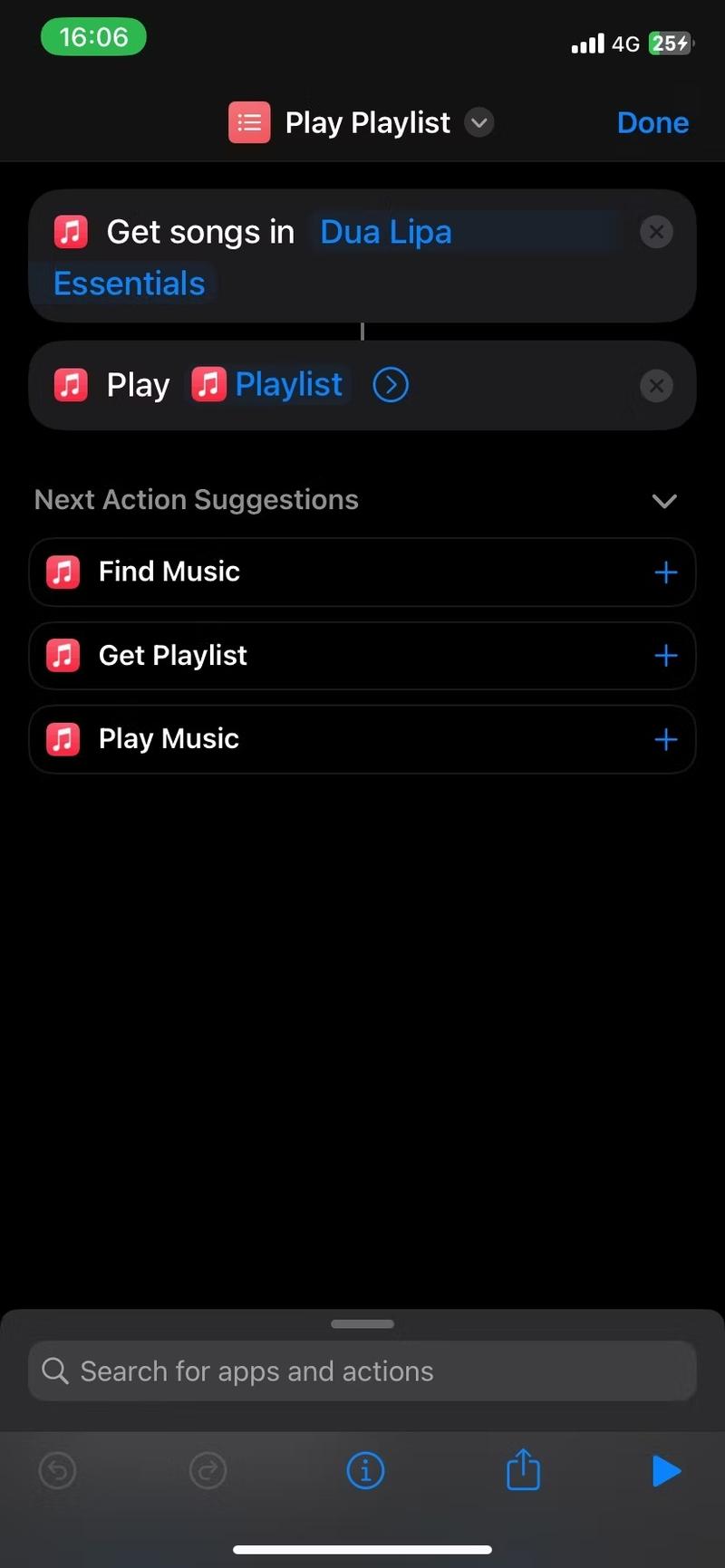Add the Play Music action
Screen dimensions: 725x1568
665,739
